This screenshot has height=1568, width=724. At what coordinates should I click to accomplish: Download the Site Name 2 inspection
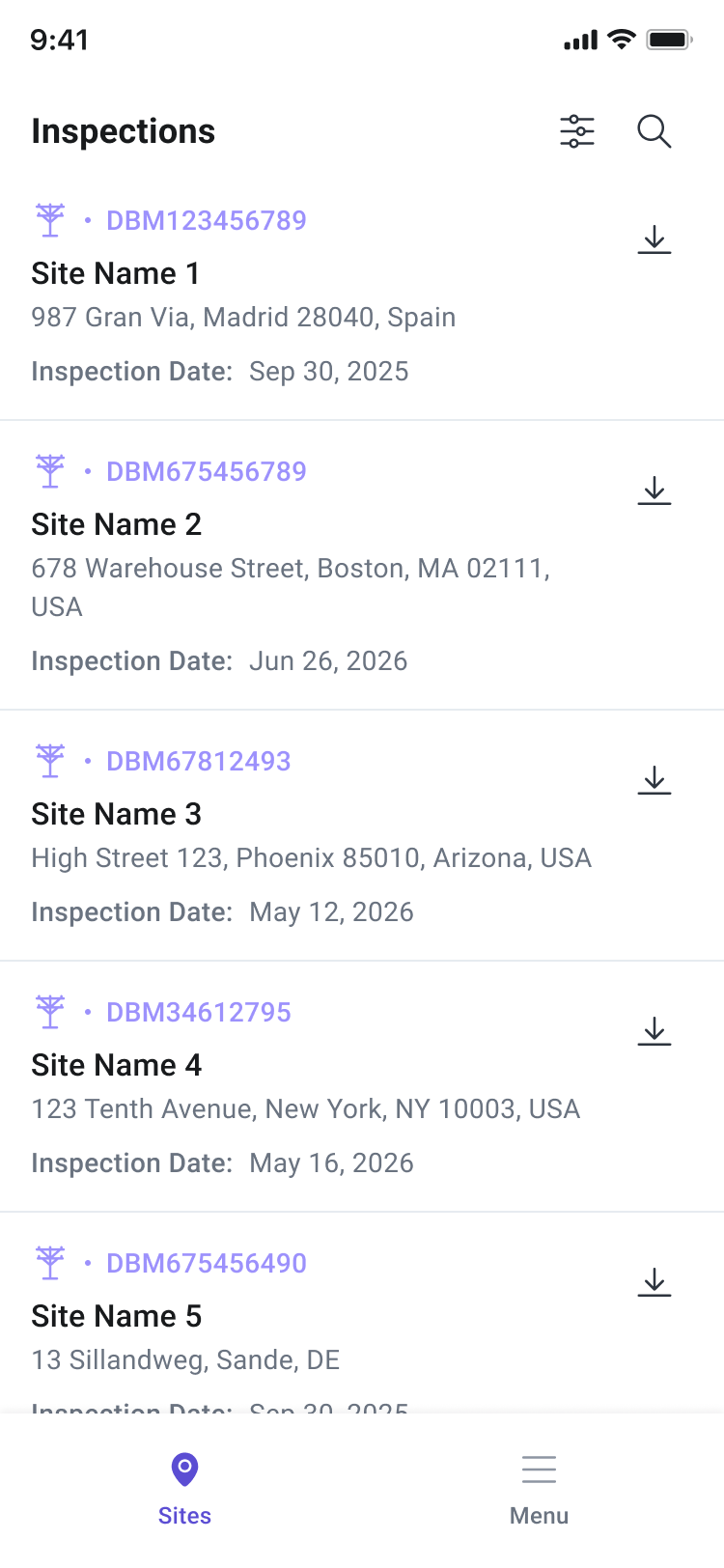654,490
